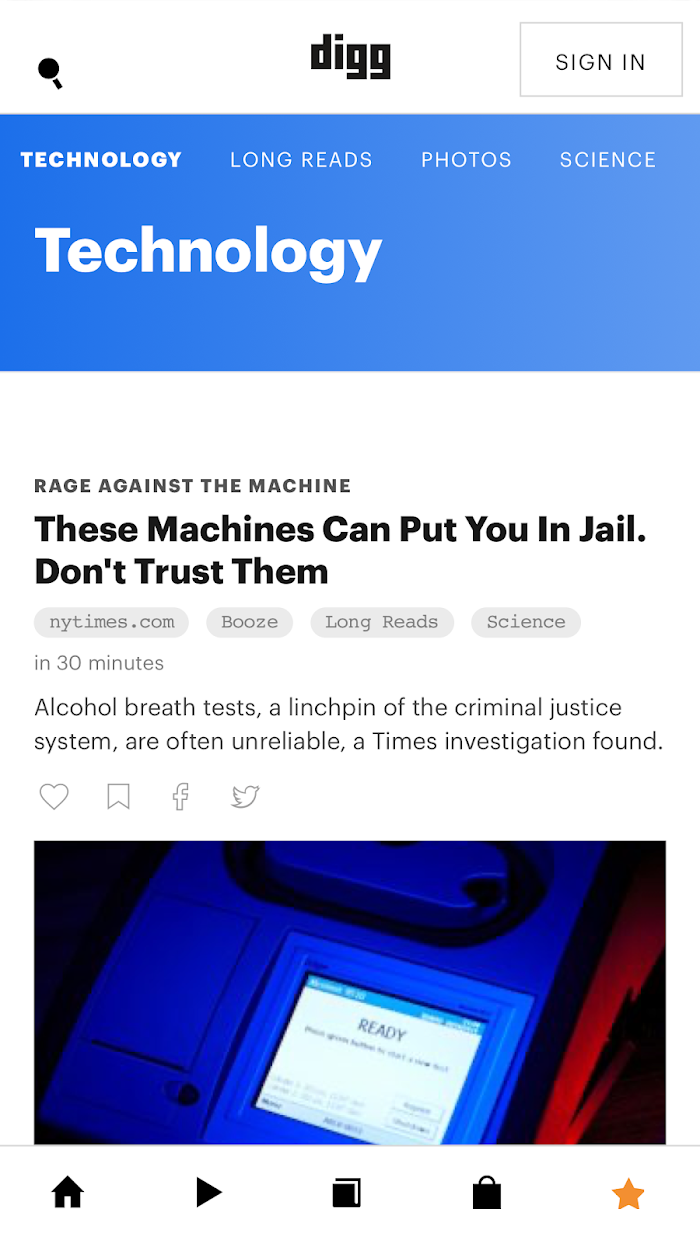Open the search magnifier icon

[50, 72]
